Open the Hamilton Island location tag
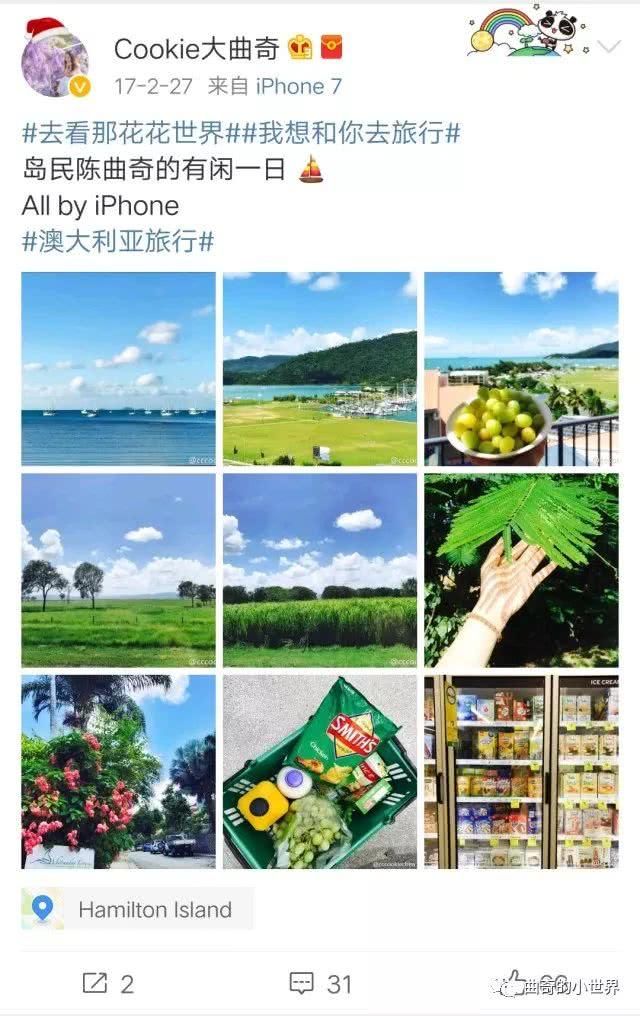This screenshot has height=1016, width=640. (138, 910)
